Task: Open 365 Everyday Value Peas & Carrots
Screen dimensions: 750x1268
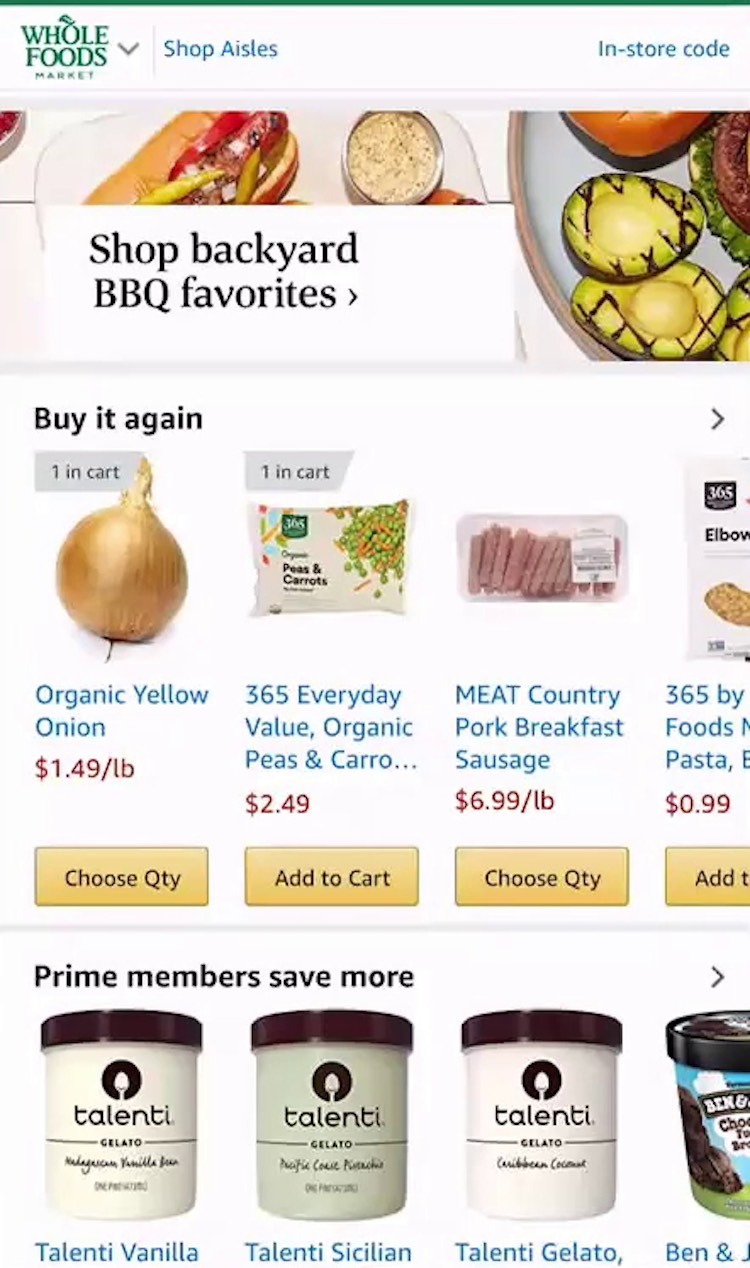Action: point(330,726)
